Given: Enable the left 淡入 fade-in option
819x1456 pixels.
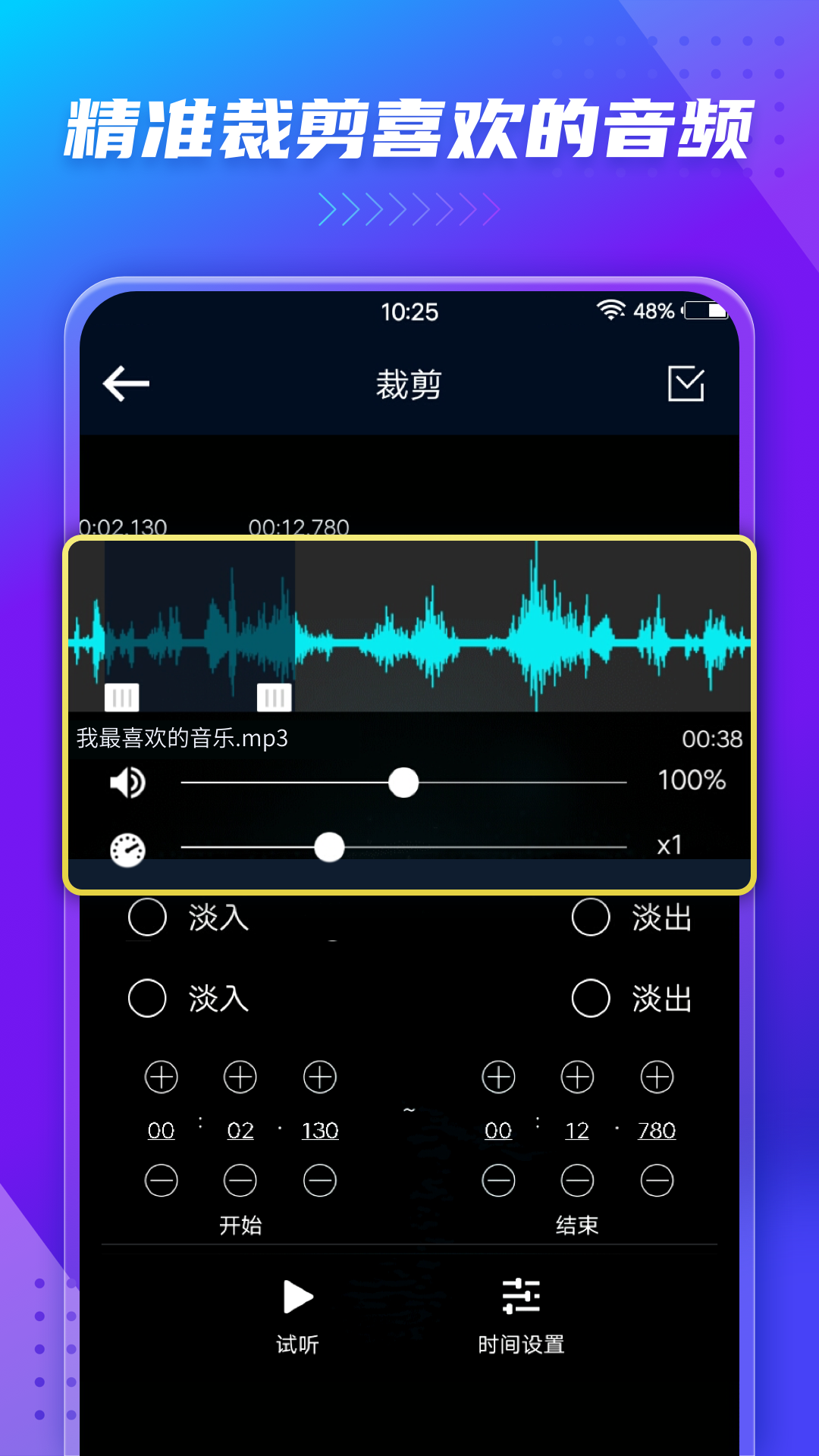Looking at the screenshot, I should tap(146, 917).
